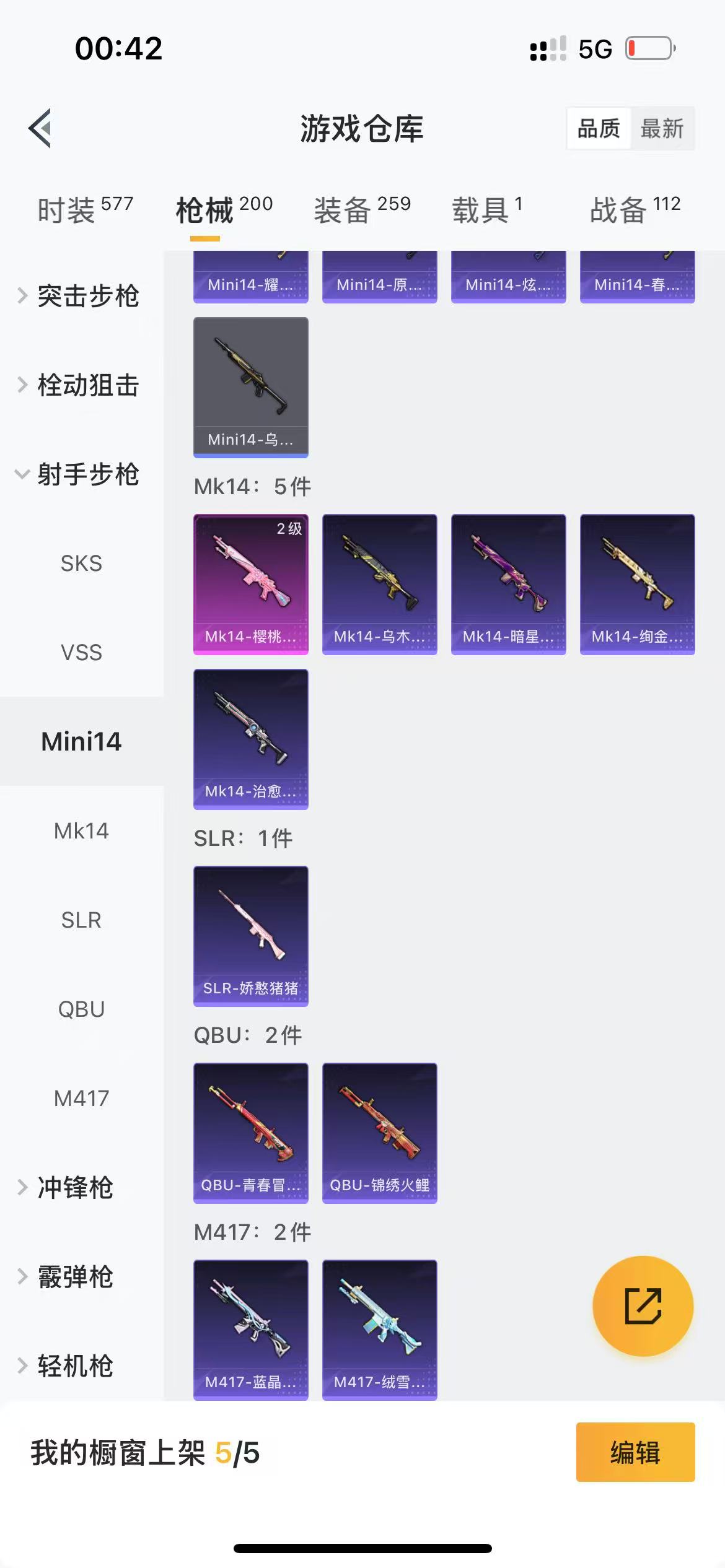Tap the orange share floating button

click(x=643, y=1306)
